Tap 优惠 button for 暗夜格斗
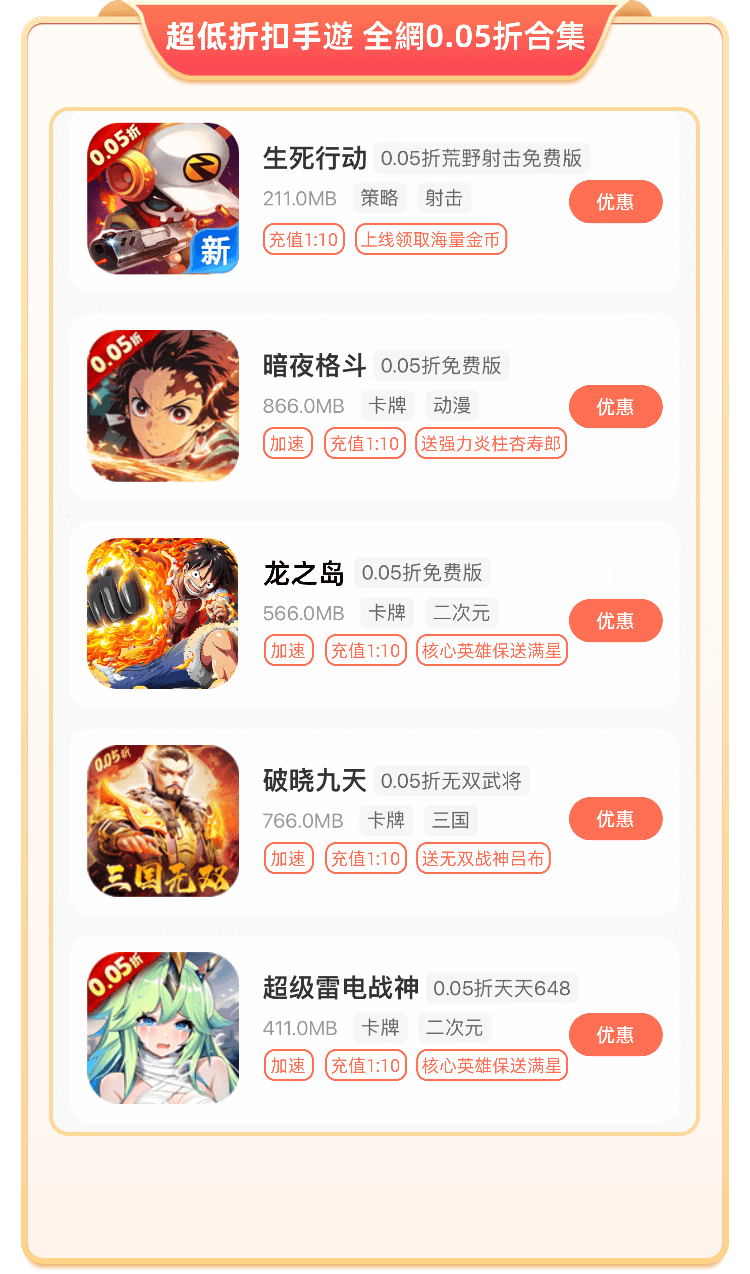Image resolution: width=750 pixels, height=1274 pixels. tap(615, 407)
